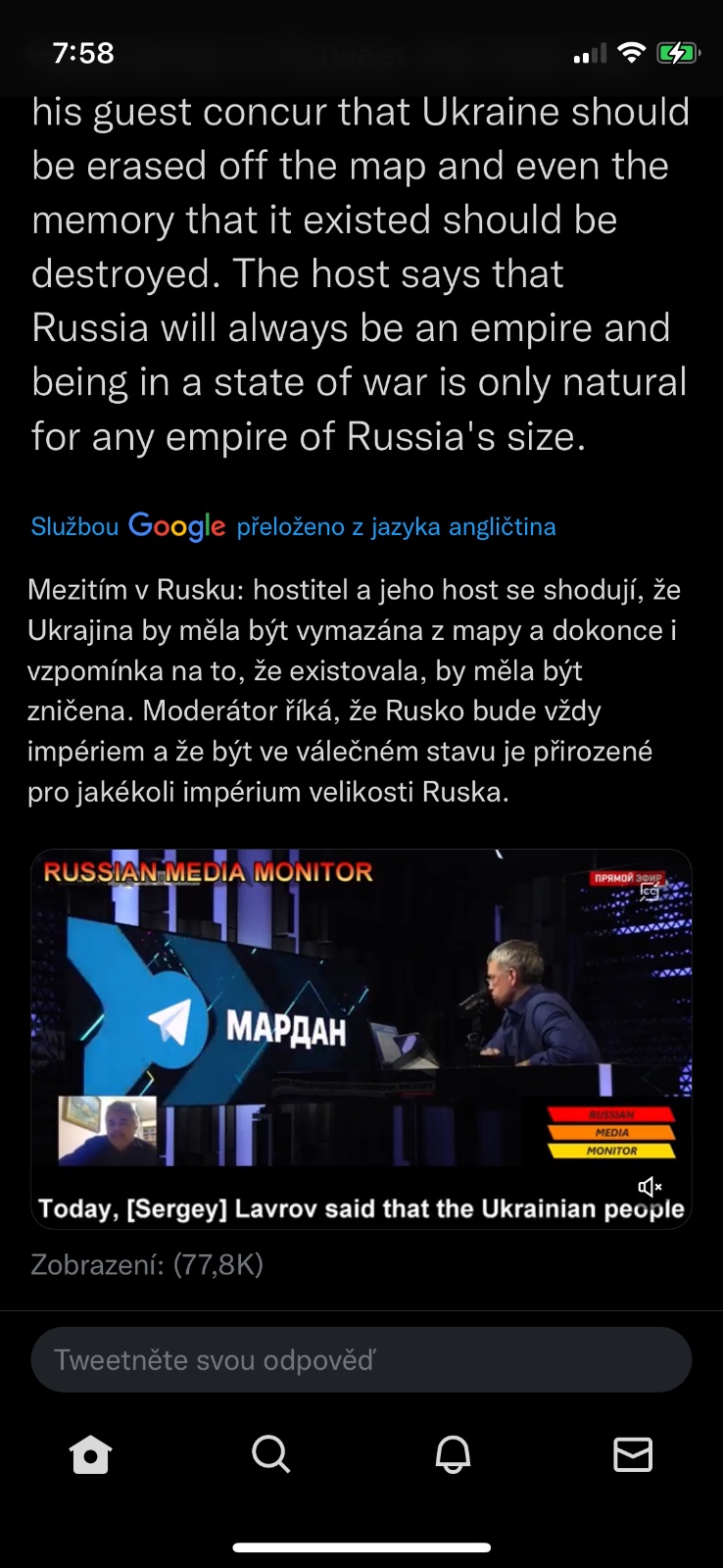
Task: Open the notifications bell
Action: click(453, 1454)
